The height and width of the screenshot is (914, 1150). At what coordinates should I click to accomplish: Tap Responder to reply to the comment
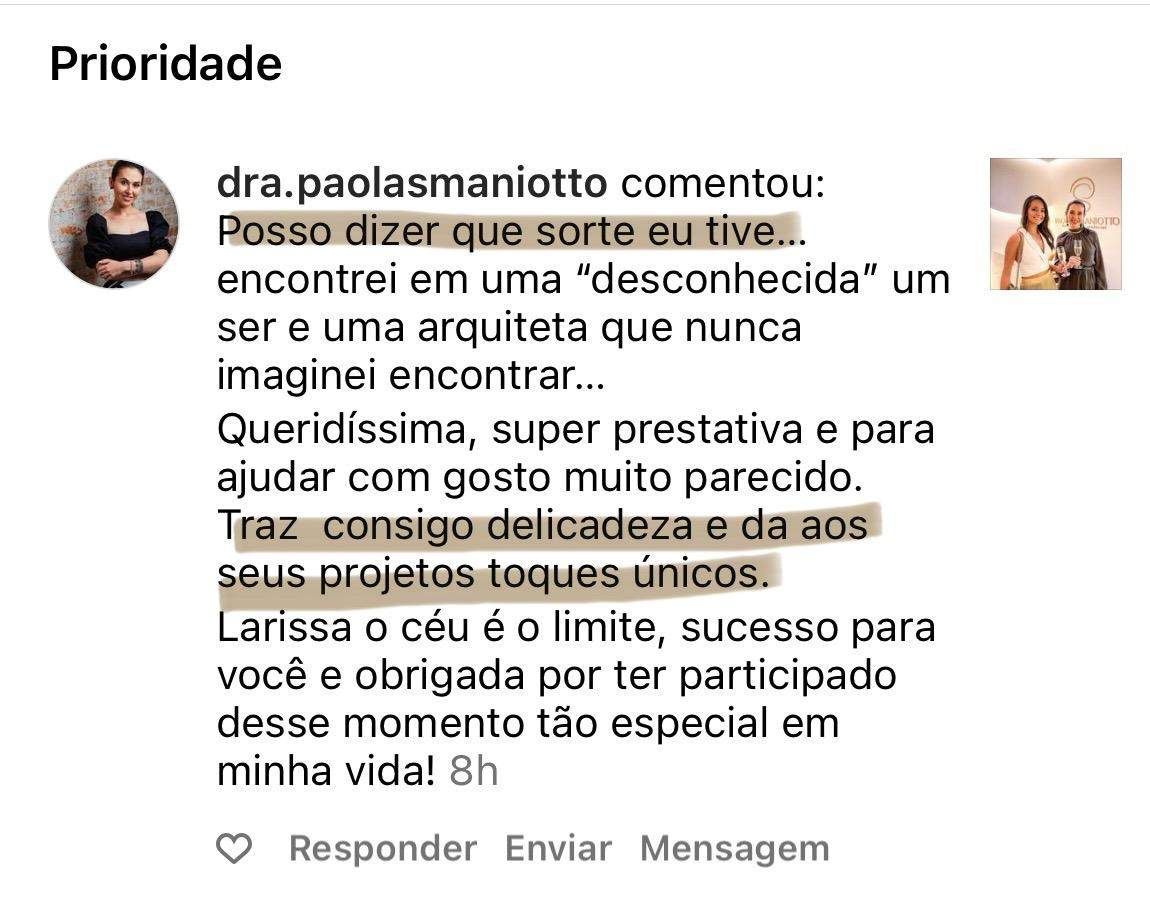click(x=382, y=849)
